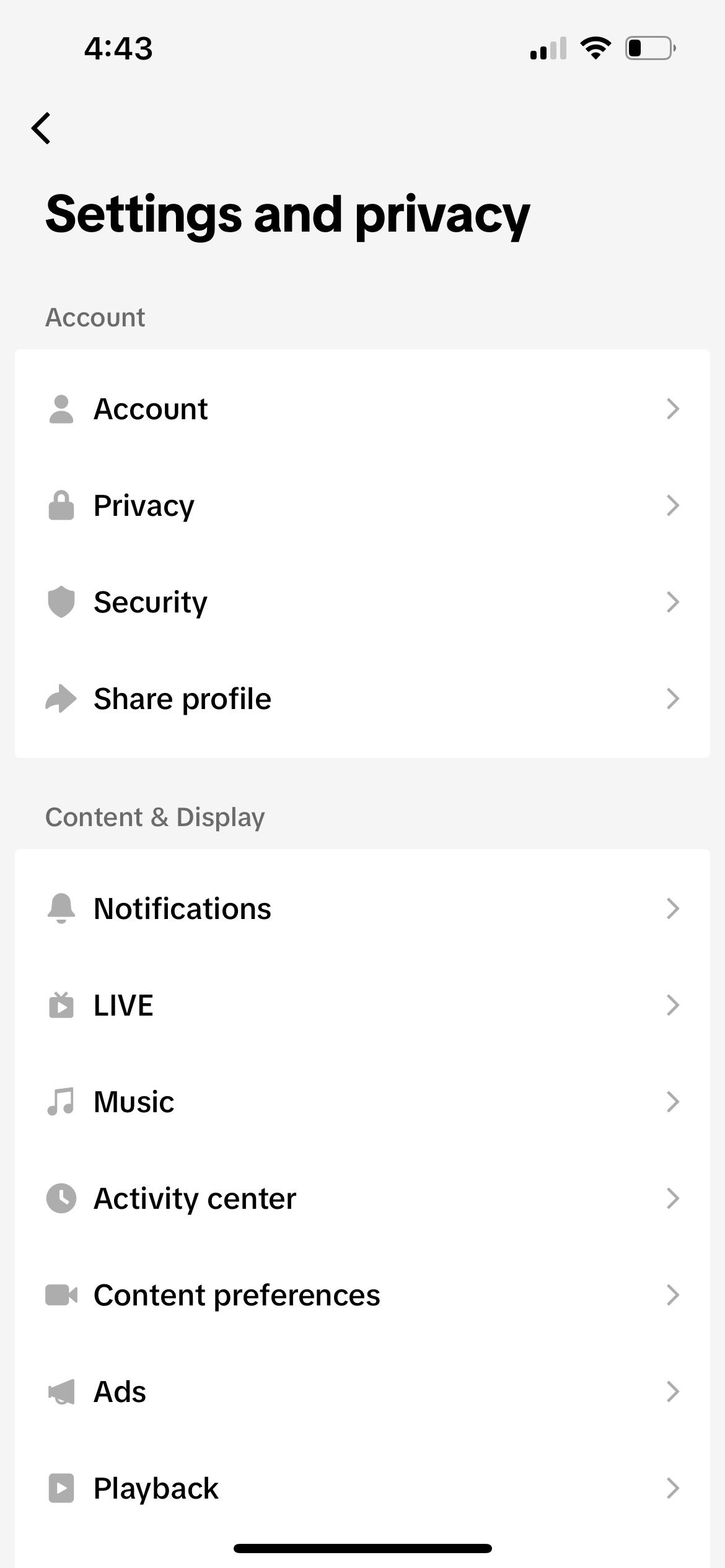Tap the share arrow icon for Share profile
Viewport: 725px width, 1568px height.
pyautogui.click(x=61, y=698)
